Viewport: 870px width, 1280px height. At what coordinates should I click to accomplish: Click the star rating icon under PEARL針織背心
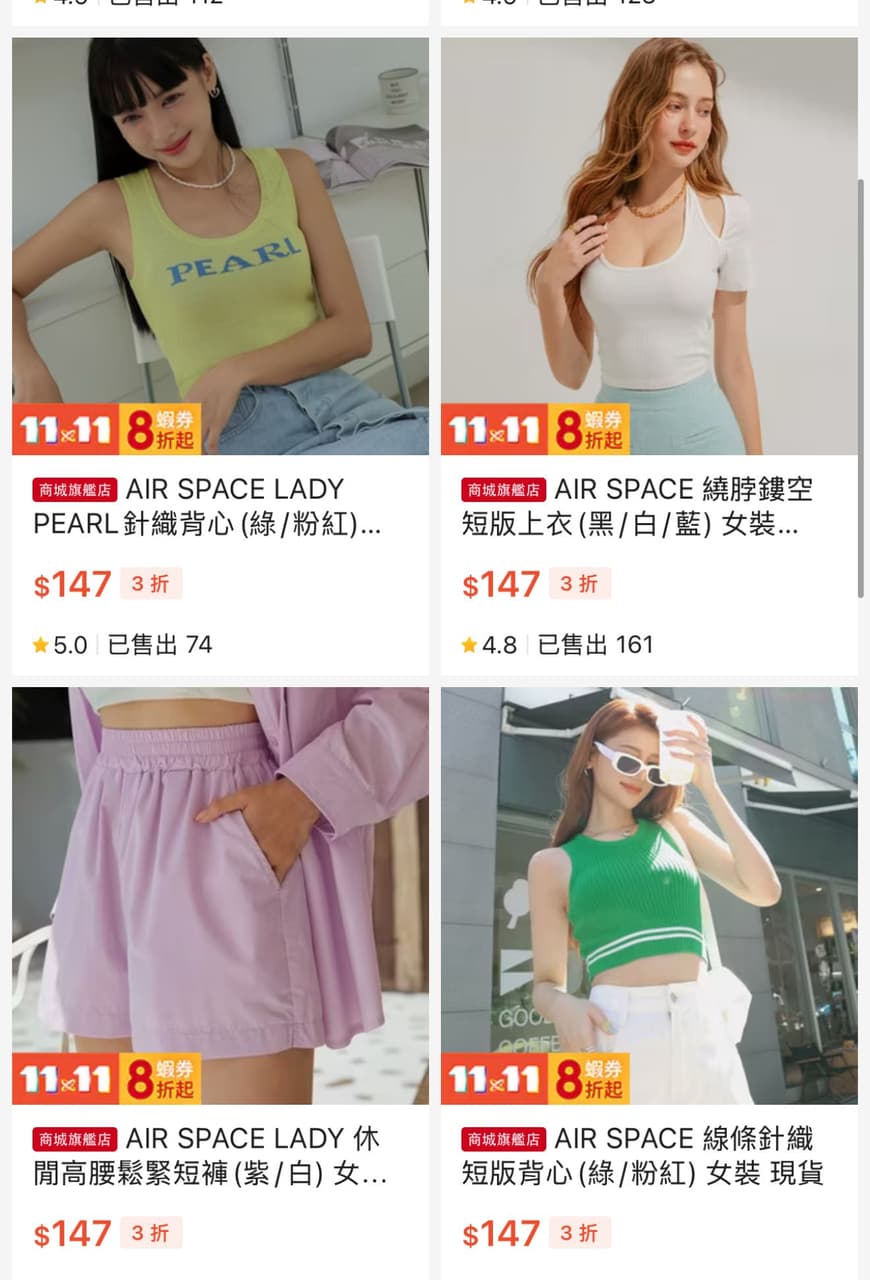click(40, 645)
